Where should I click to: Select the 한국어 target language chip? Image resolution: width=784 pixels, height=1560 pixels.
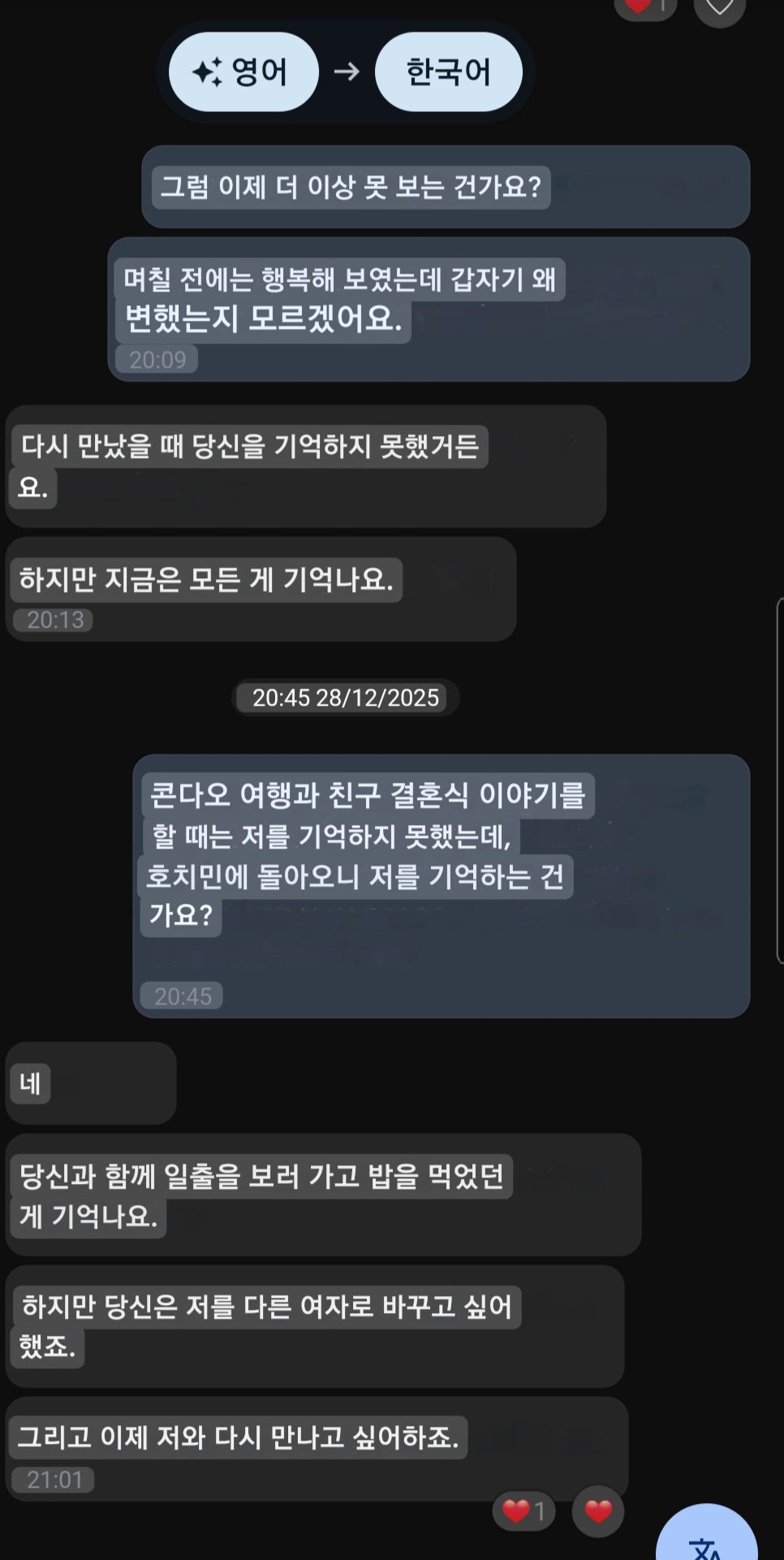point(448,72)
